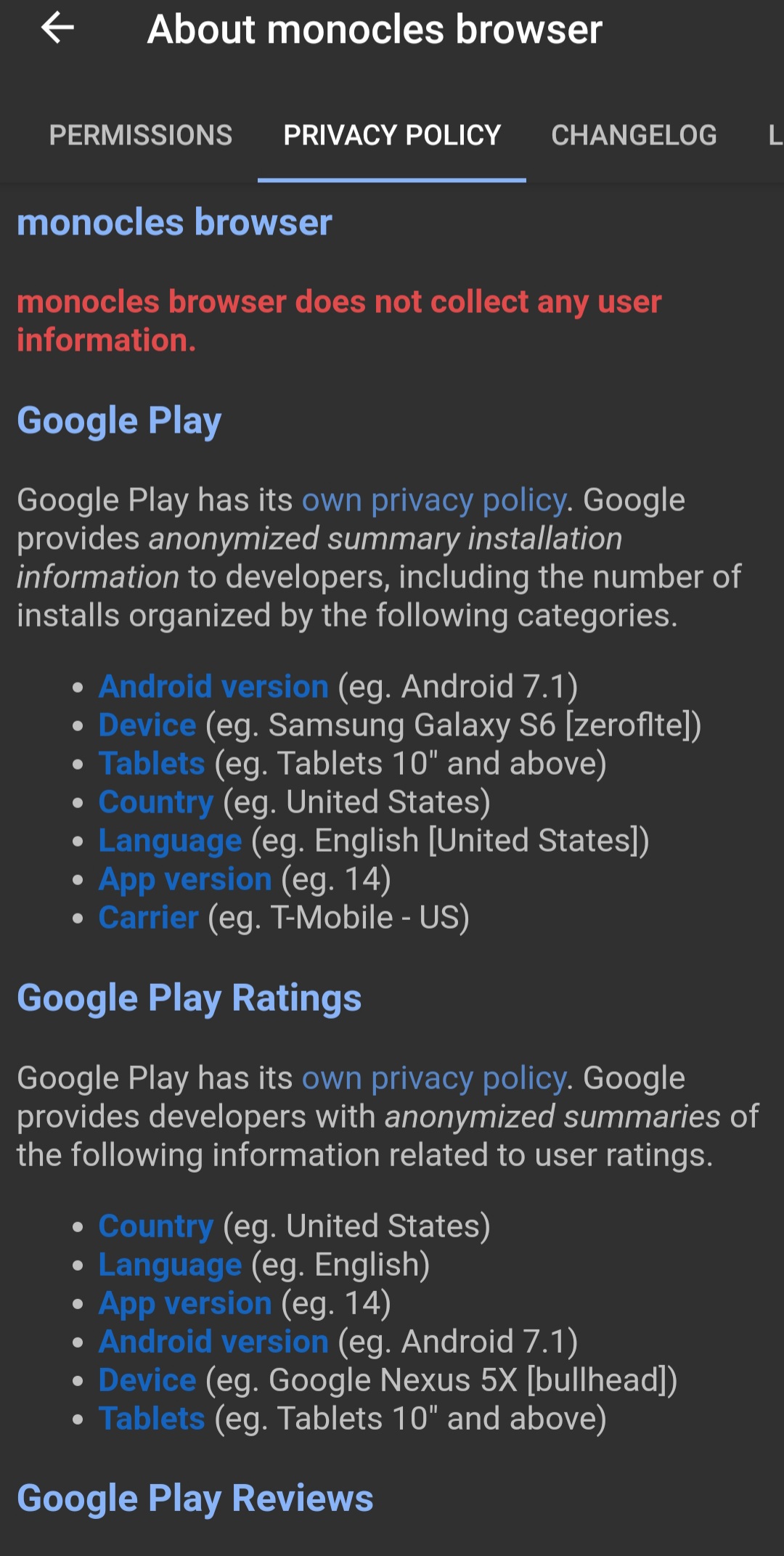784x1556 pixels.
Task: Open privacy policy link under Google Play Ratings
Action: click(433, 1078)
